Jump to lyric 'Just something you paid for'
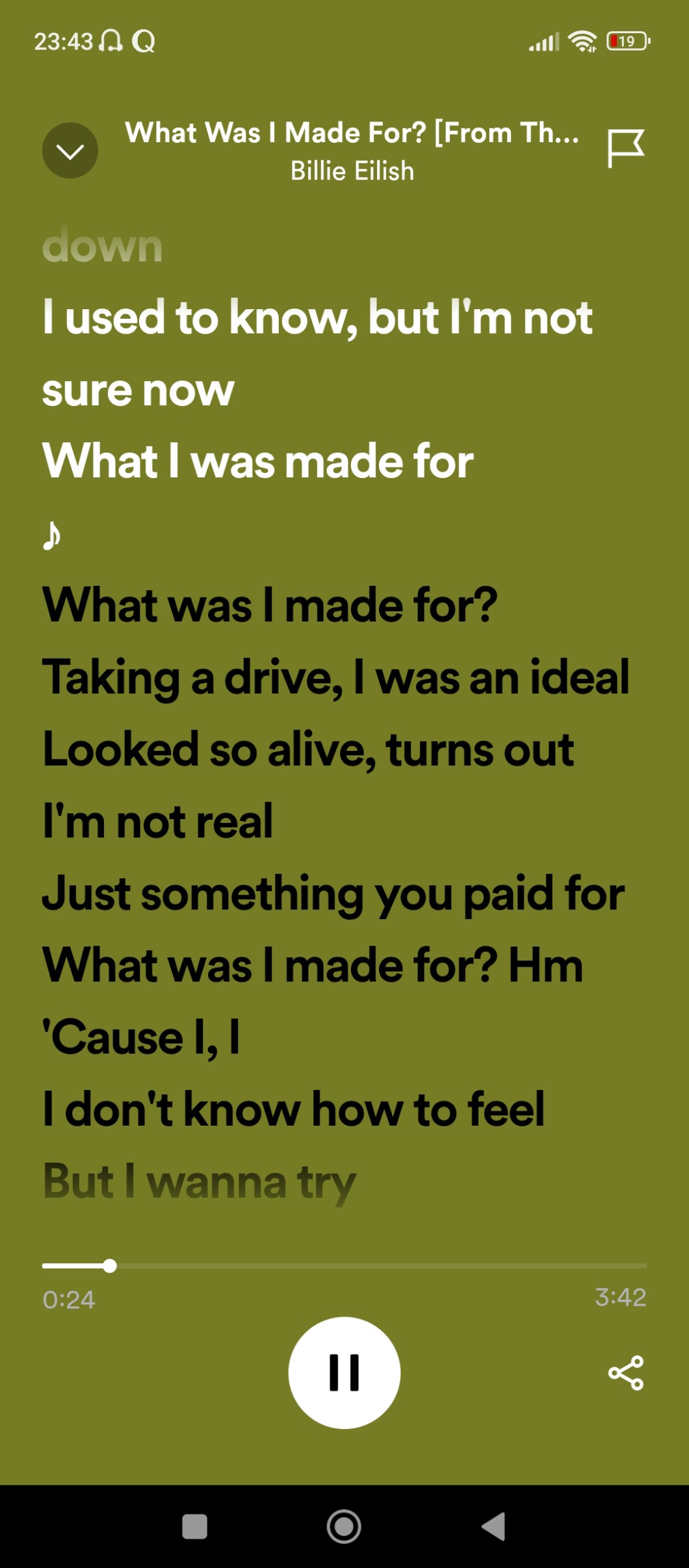689x1568 pixels. tap(333, 893)
